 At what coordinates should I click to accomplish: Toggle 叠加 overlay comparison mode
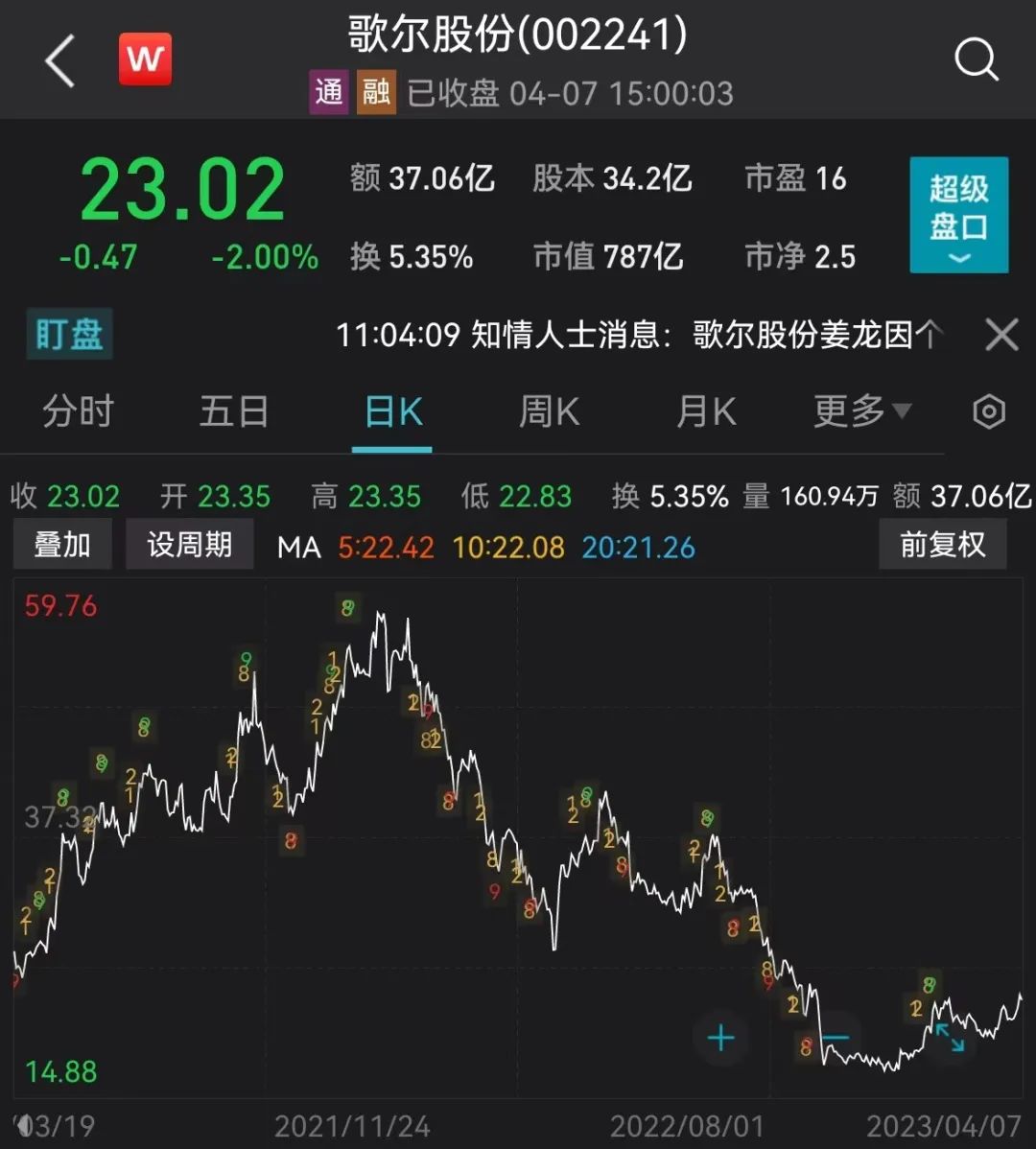point(62,543)
